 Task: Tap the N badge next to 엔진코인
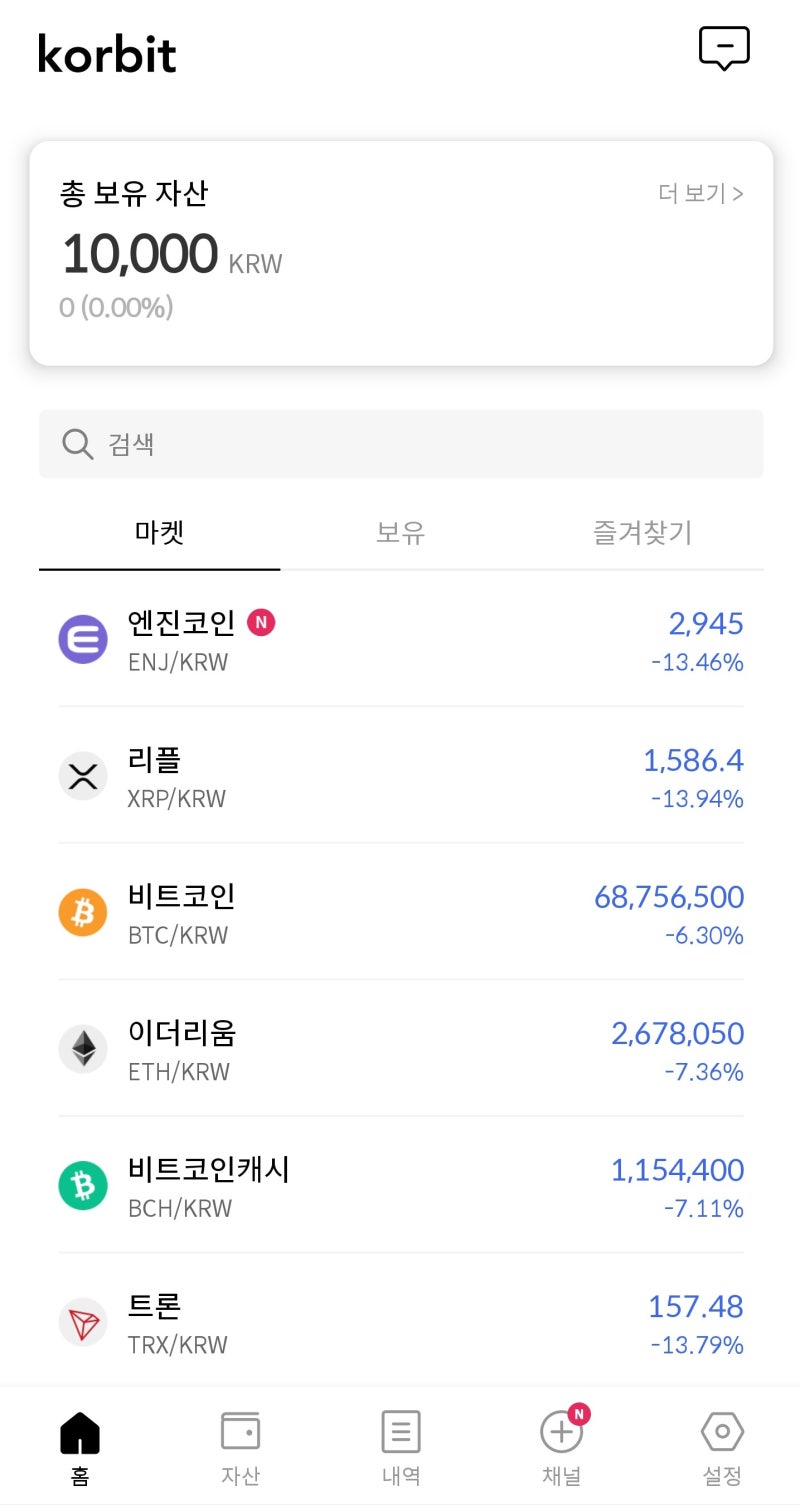pyautogui.click(x=262, y=622)
